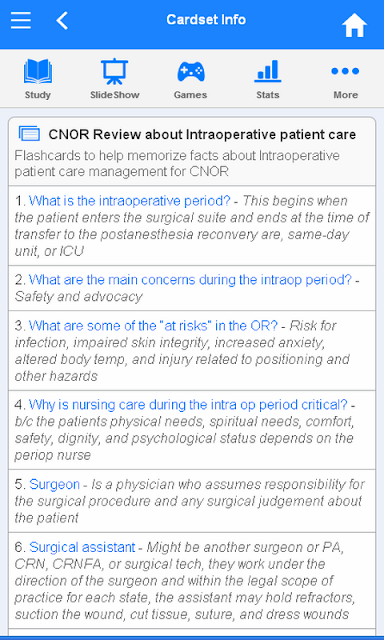Open card about "at risks" in the OR
This screenshot has width=384, height=640.
[153, 325]
